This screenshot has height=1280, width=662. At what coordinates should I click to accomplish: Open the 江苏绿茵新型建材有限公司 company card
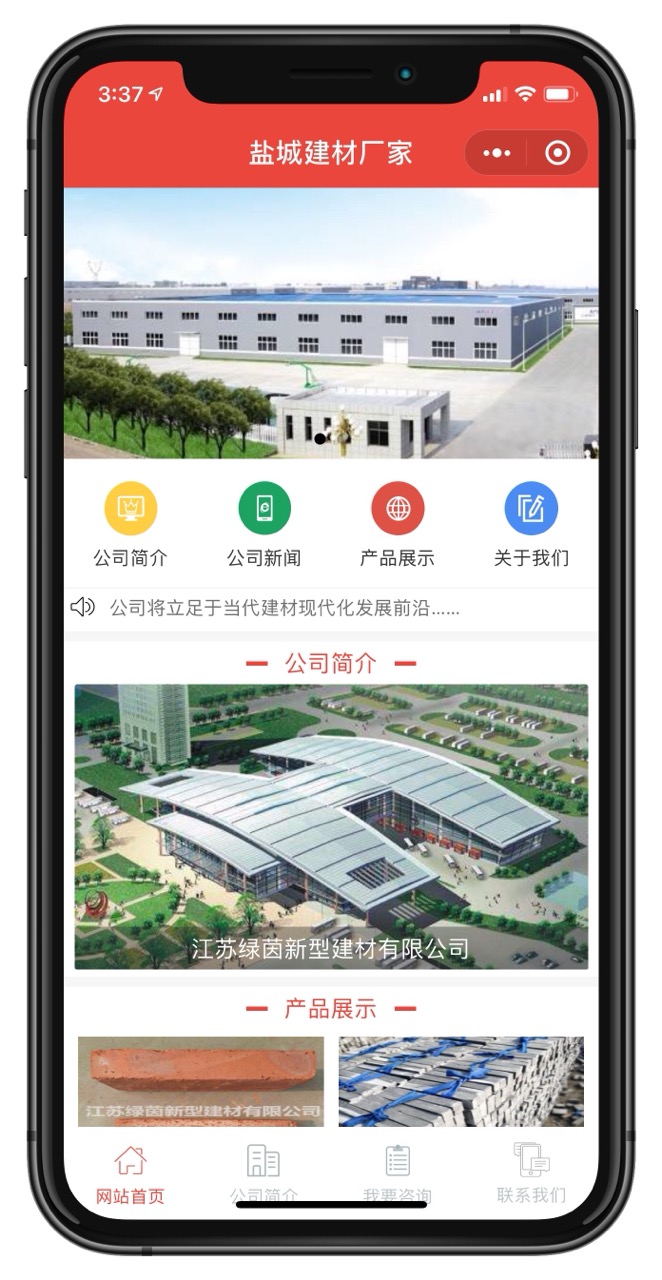331,826
